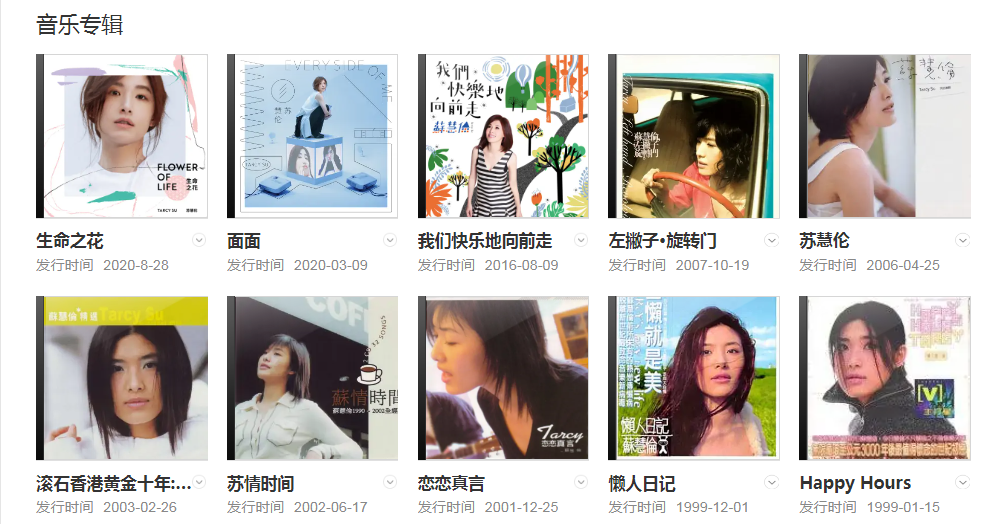Open the 左撇子·旋转门 album cover
The image size is (1005, 524).
[694, 136]
